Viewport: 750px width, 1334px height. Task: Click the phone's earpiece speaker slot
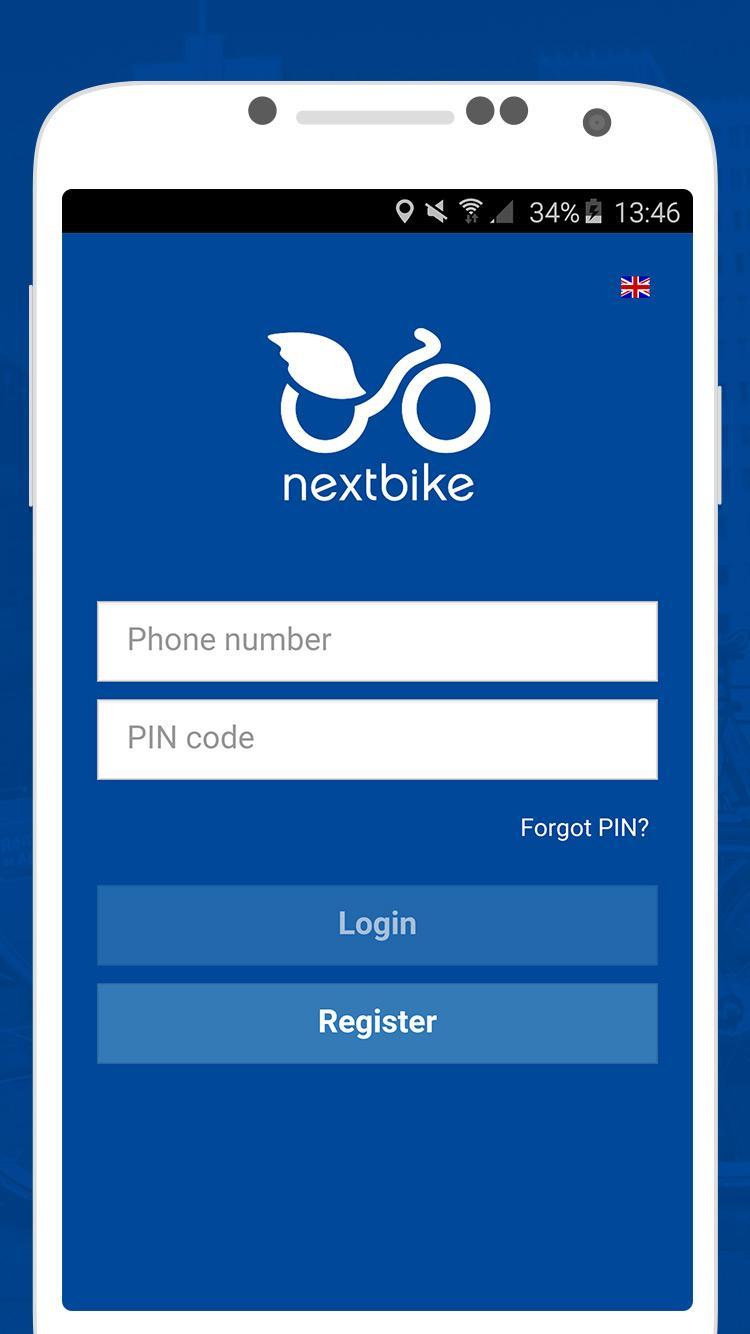pos(375,114)
